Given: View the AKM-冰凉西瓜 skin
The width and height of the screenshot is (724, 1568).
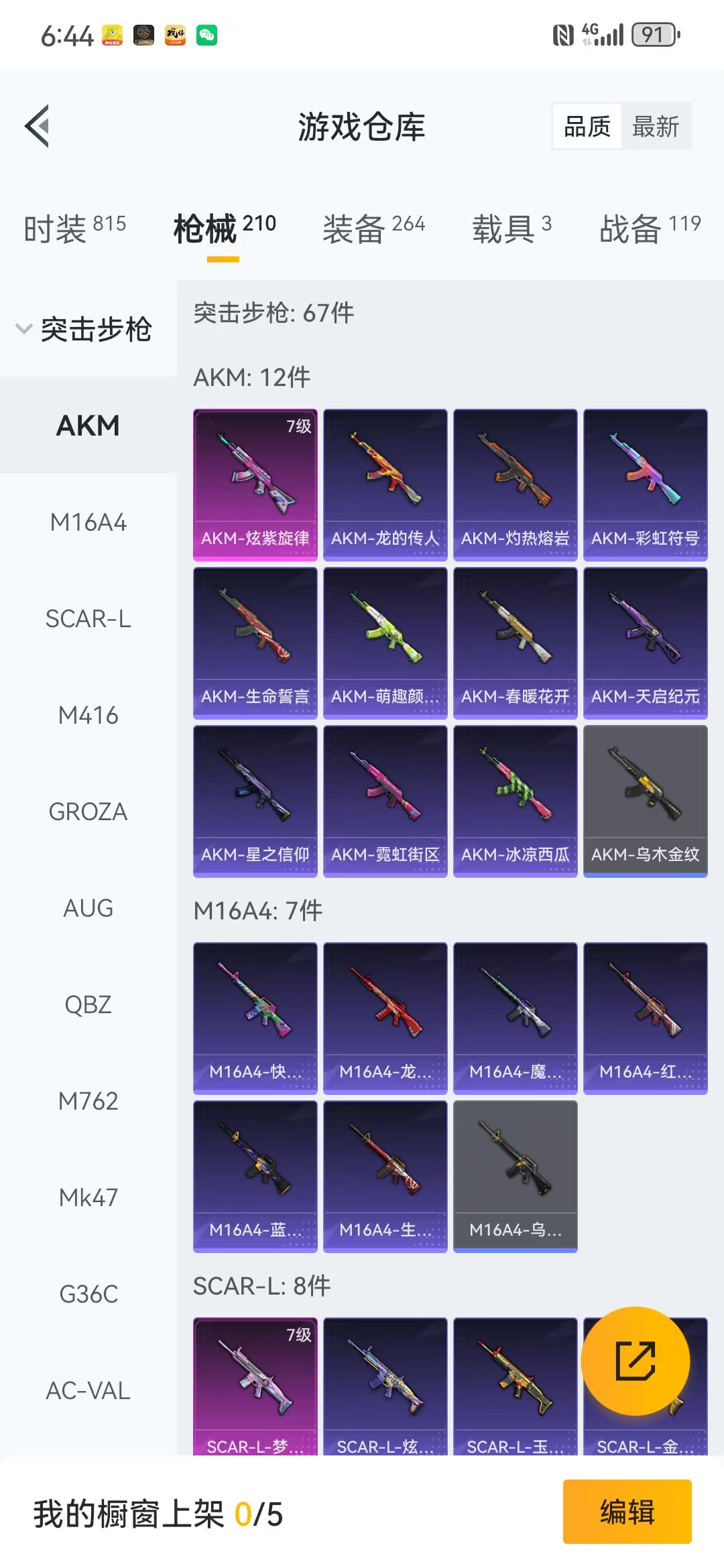Looking at the screenshot, I should click(516, 801).
